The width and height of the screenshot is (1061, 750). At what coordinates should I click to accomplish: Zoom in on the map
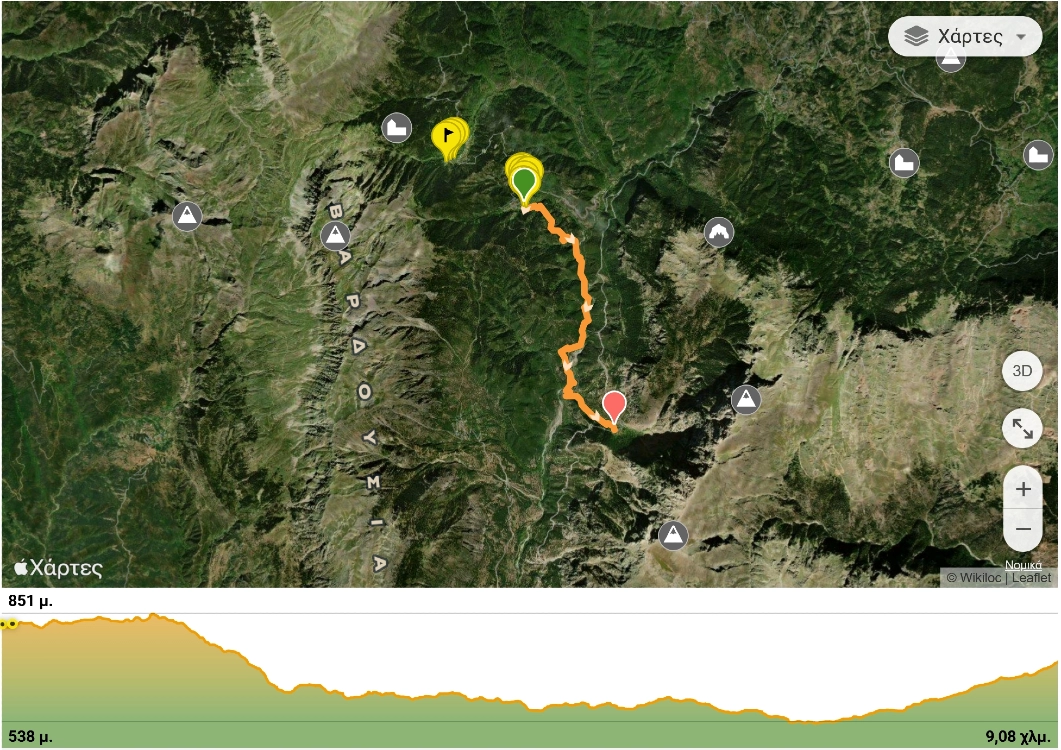tap(1022, 490)
